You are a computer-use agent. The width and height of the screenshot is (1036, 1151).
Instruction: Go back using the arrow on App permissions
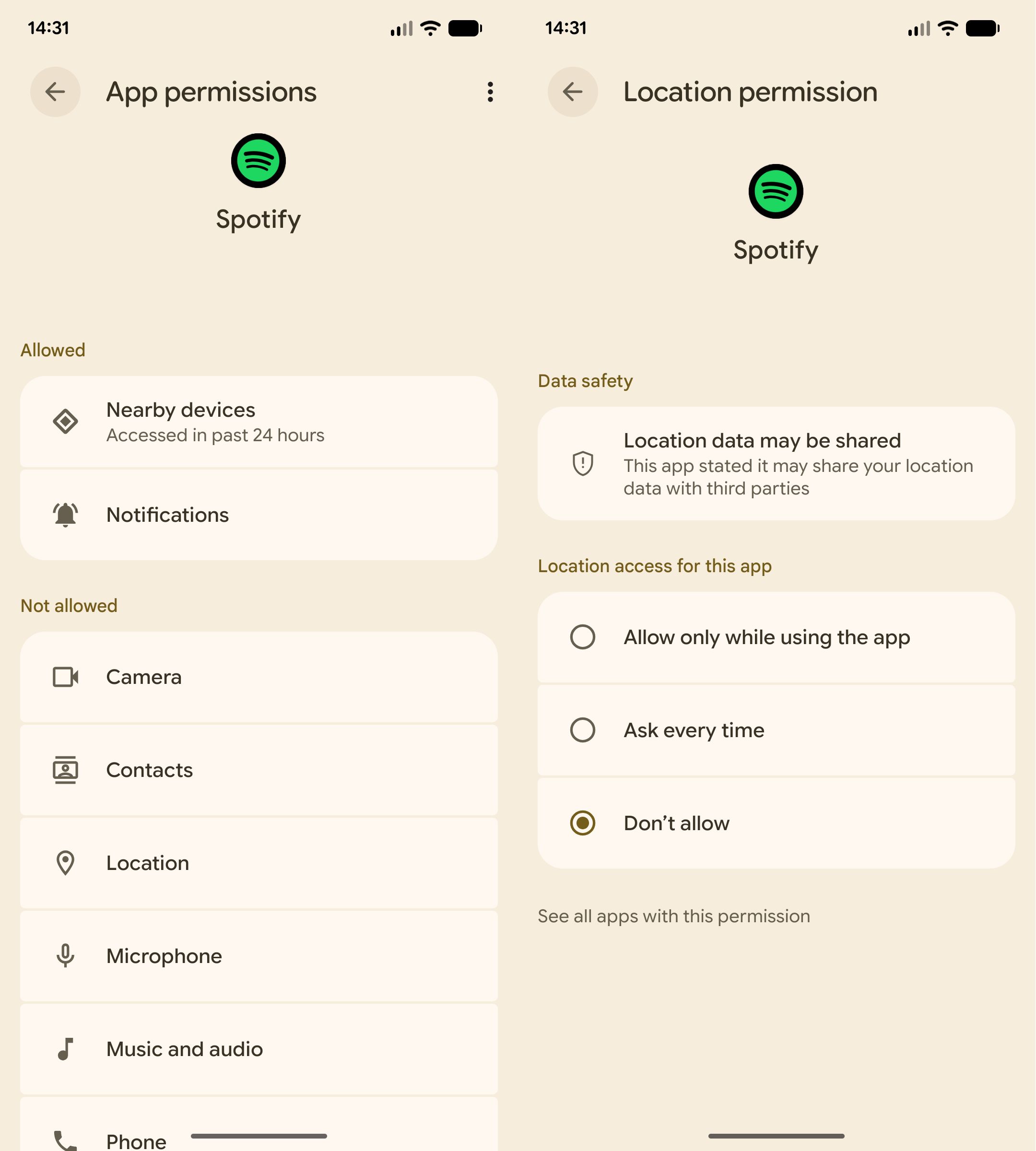[55, 92]
